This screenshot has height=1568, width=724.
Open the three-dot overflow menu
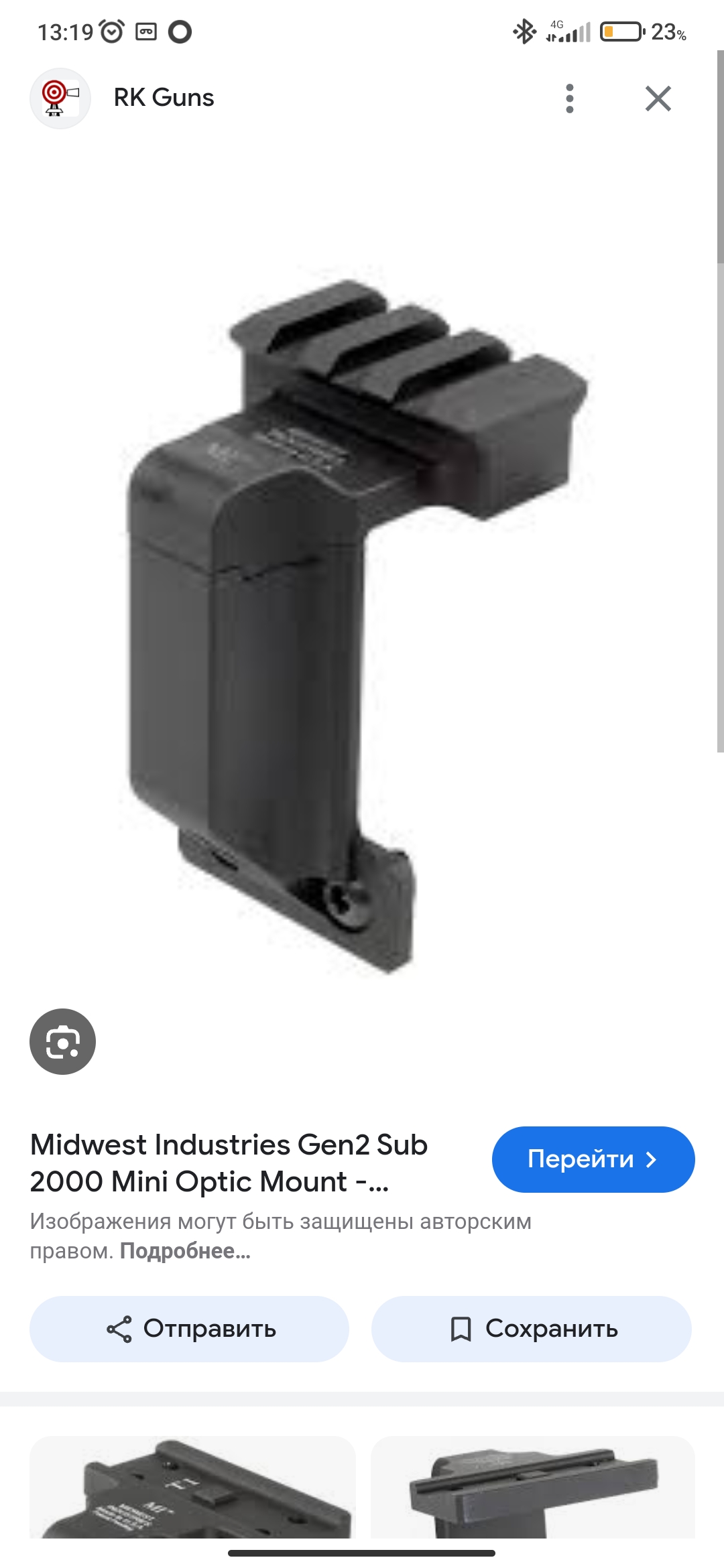[570, 99]
